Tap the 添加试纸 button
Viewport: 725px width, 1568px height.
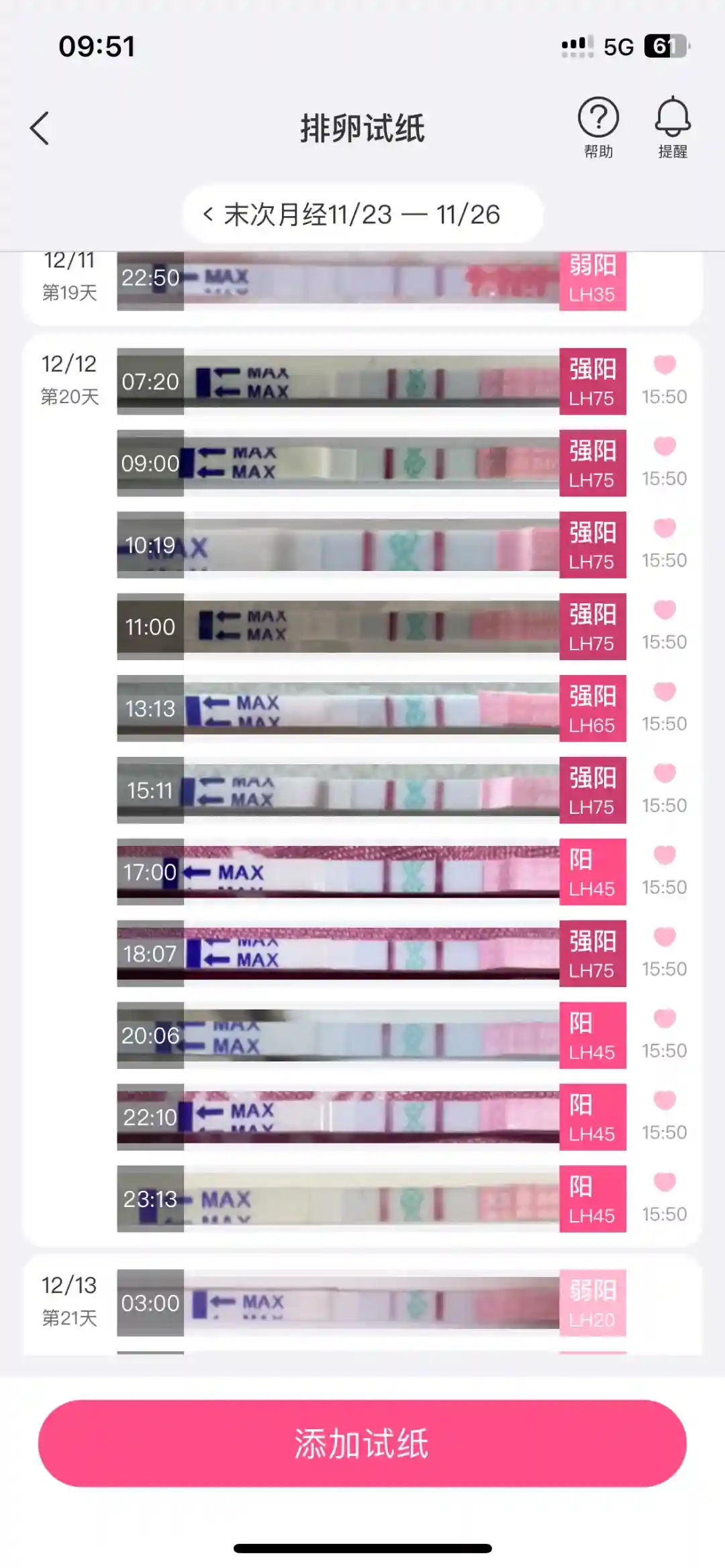coord(362,1443)
